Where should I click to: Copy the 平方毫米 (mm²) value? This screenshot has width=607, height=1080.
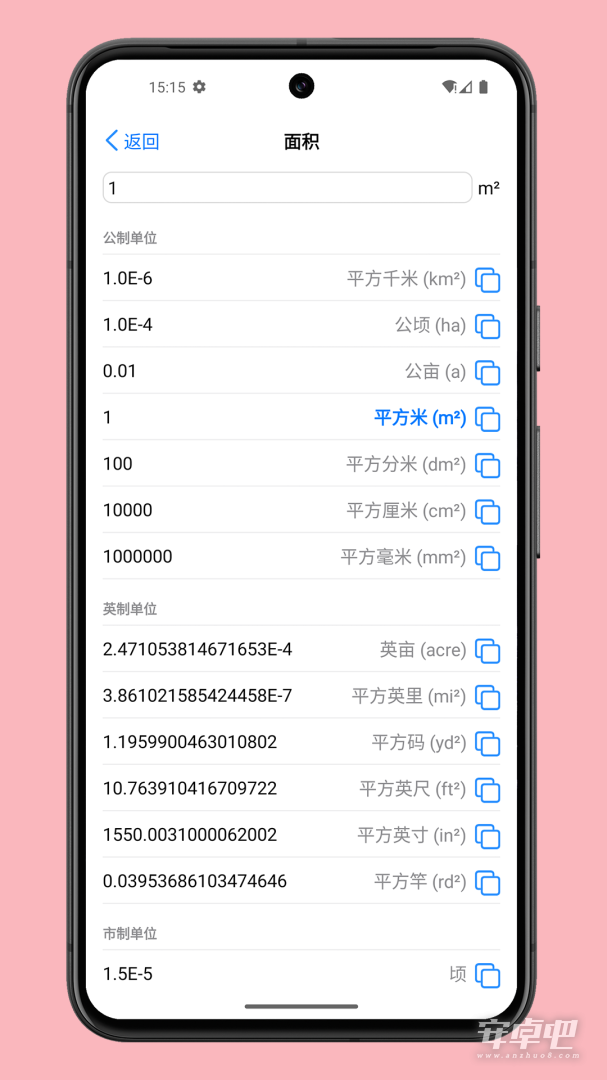pos(488,559)
